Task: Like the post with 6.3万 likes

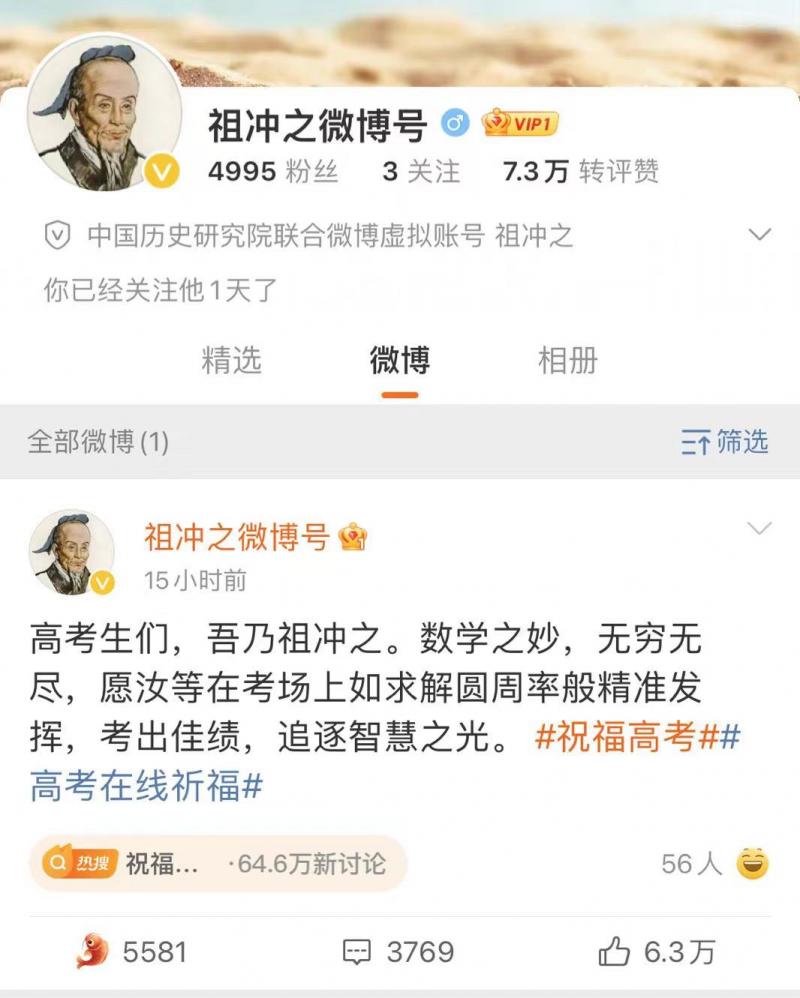Action: click(x=657, y=951)
